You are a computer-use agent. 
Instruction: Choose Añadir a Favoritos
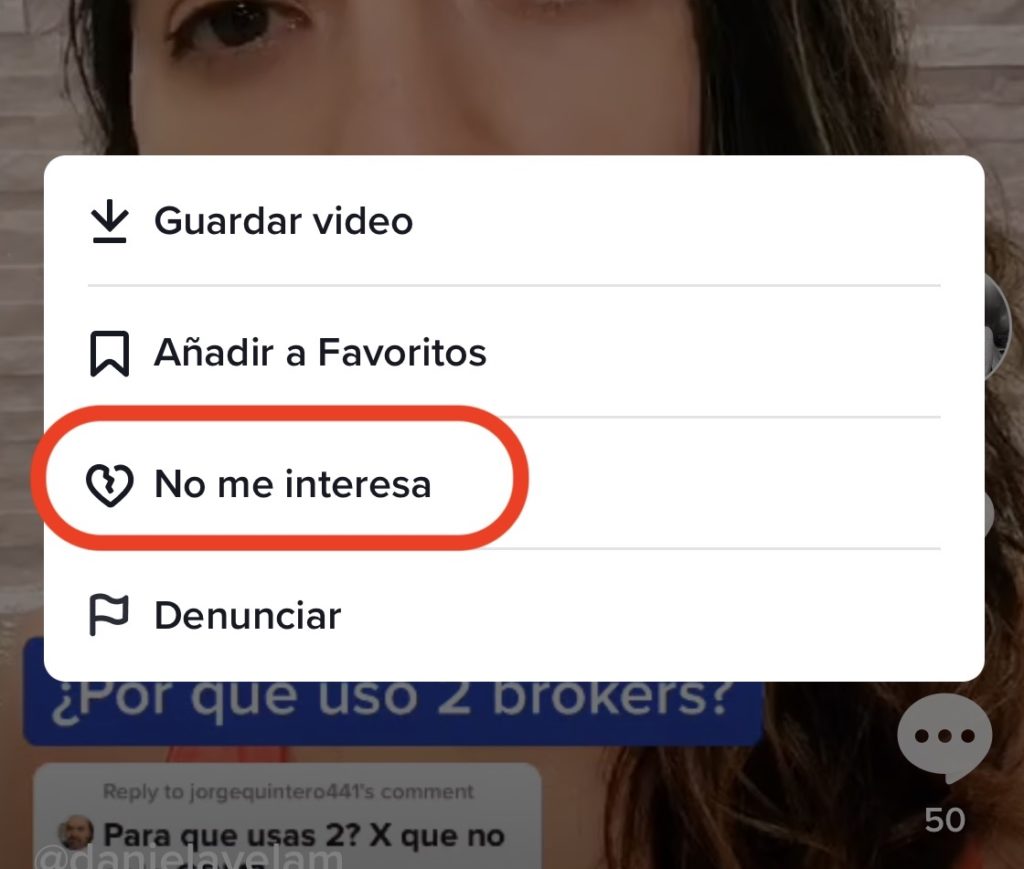pyautogui.click(x=319, y=352)
